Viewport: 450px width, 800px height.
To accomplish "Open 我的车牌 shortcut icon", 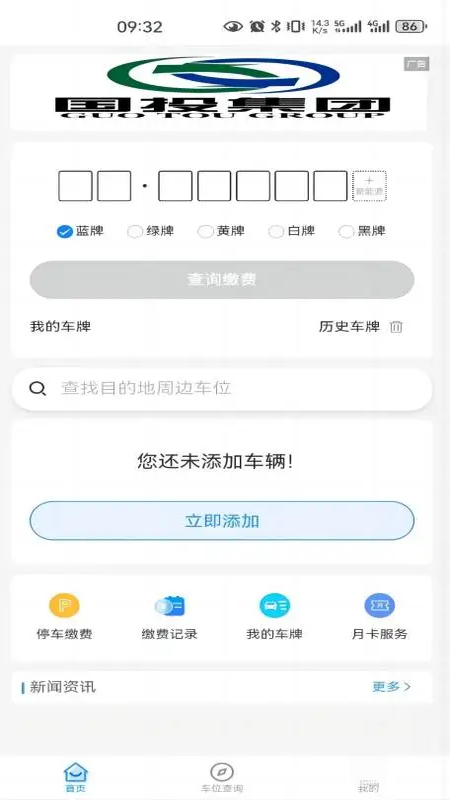I will tap(274, 616).
